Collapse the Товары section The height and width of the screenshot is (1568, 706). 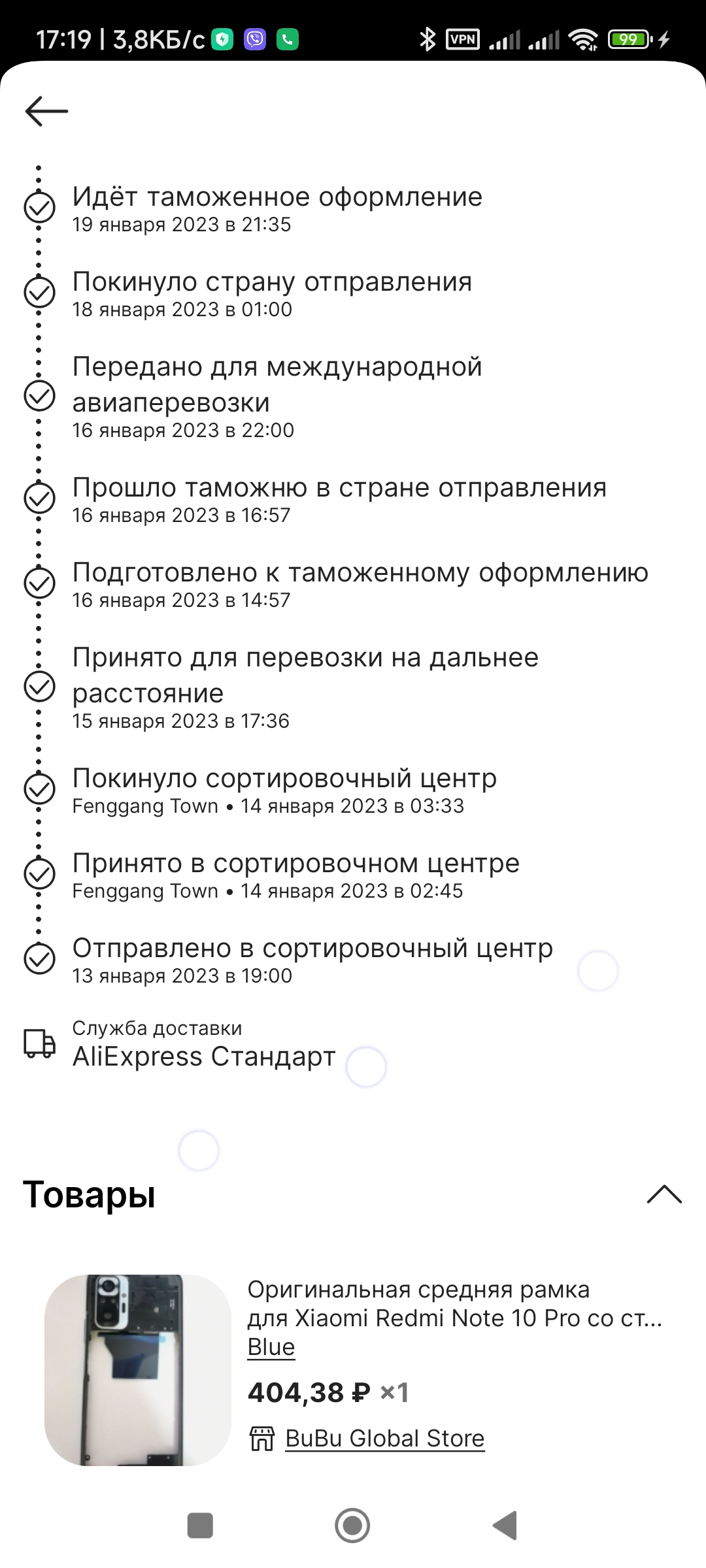tap(664, 1194)
